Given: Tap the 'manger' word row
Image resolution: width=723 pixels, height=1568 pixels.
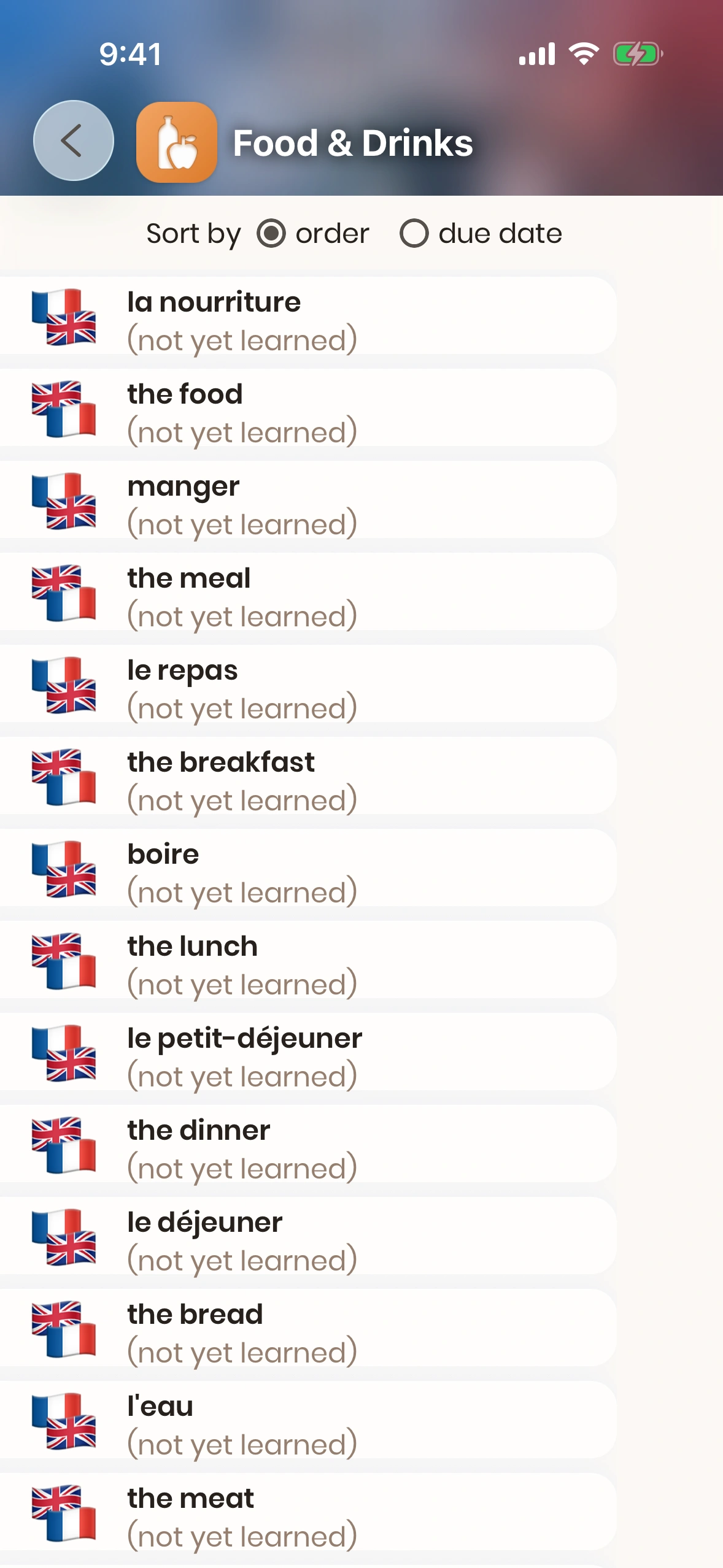Looking at the screenshot, I should 307,501.
